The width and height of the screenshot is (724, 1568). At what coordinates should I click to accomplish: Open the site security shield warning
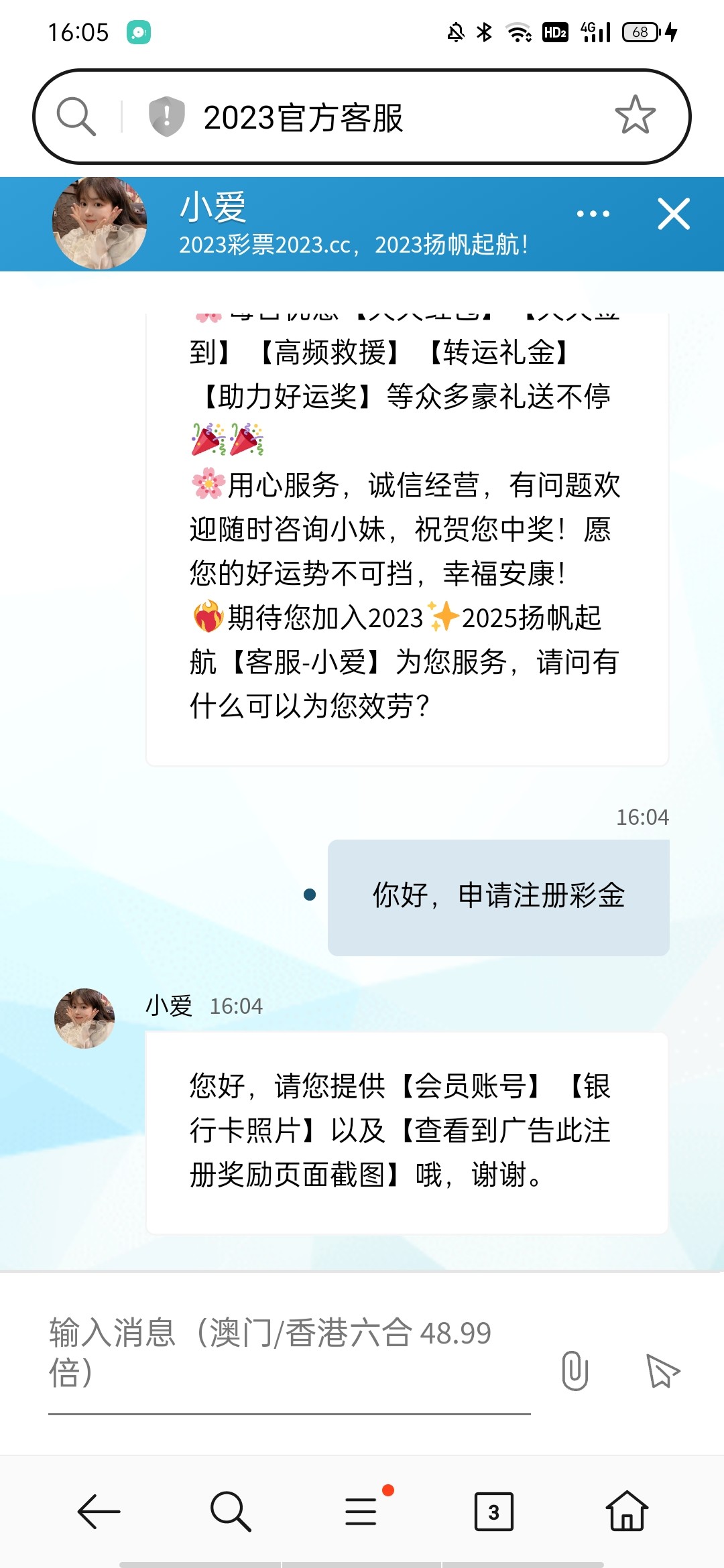166,117
